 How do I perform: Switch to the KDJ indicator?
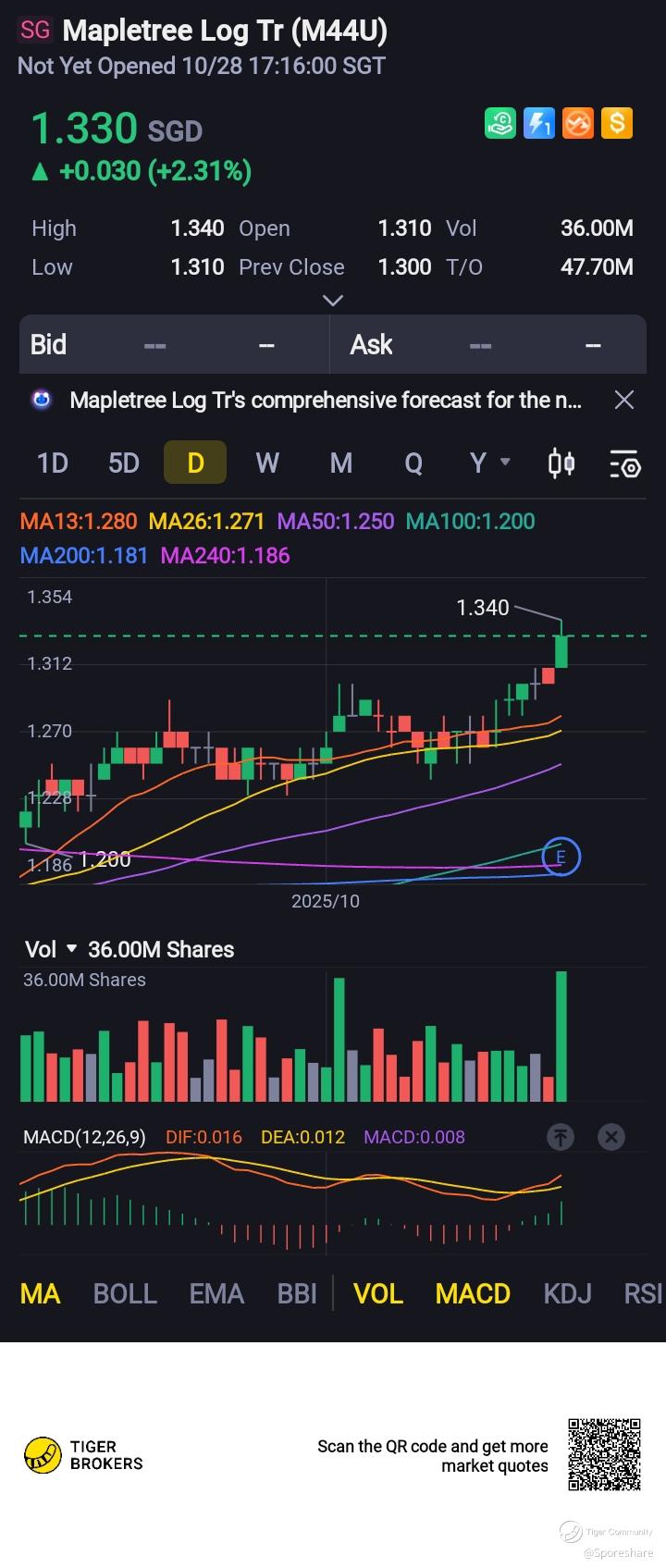[567, 1293]
